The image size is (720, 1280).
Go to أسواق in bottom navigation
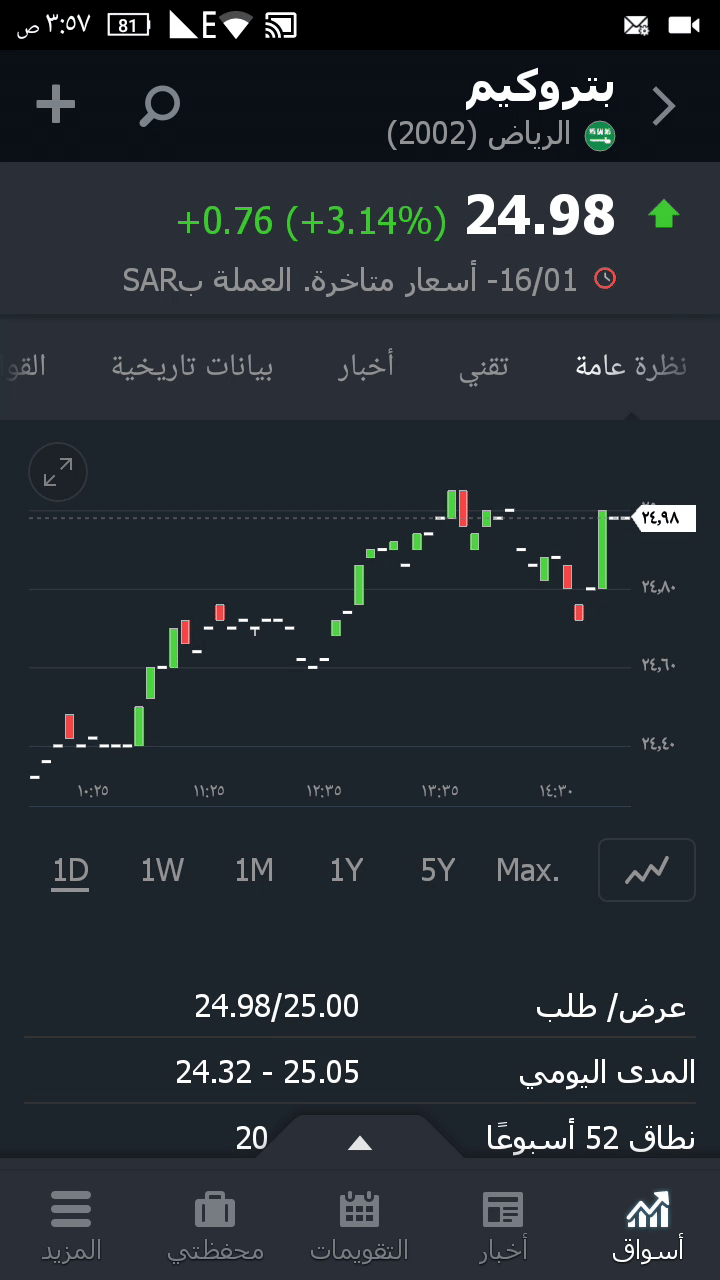[647, 1225]
